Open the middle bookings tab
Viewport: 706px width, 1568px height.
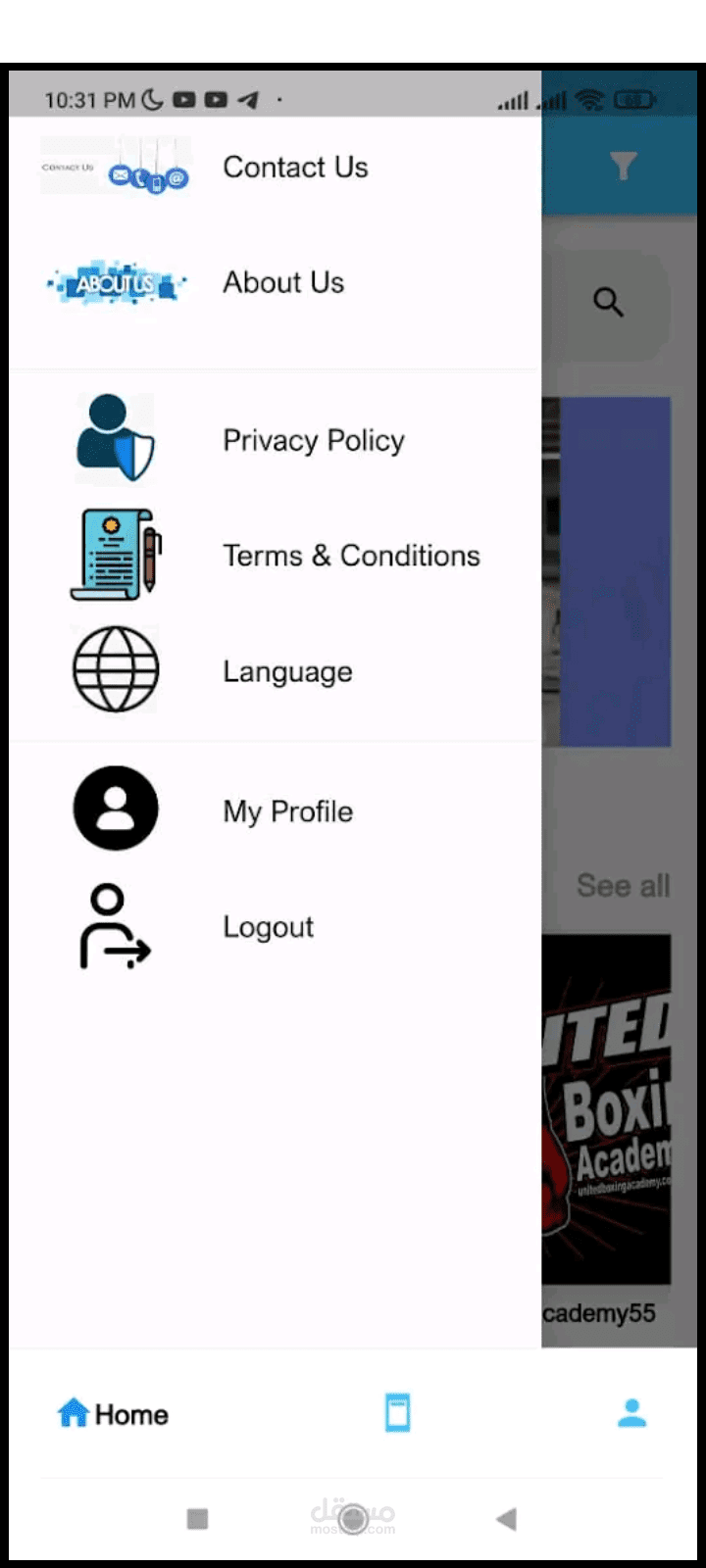click(x=397, y=1413)
